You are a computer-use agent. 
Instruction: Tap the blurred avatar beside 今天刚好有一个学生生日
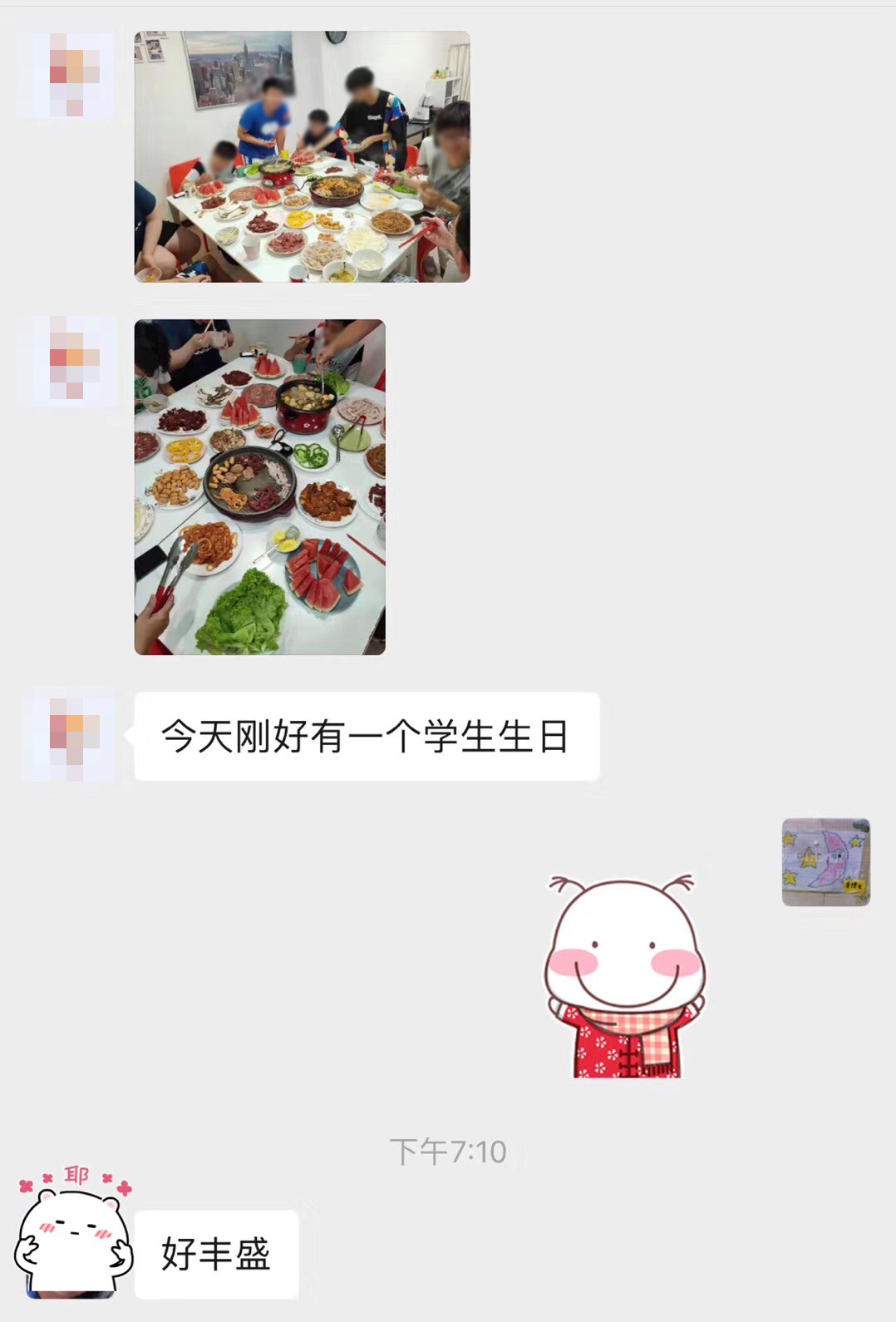point(72,735)
